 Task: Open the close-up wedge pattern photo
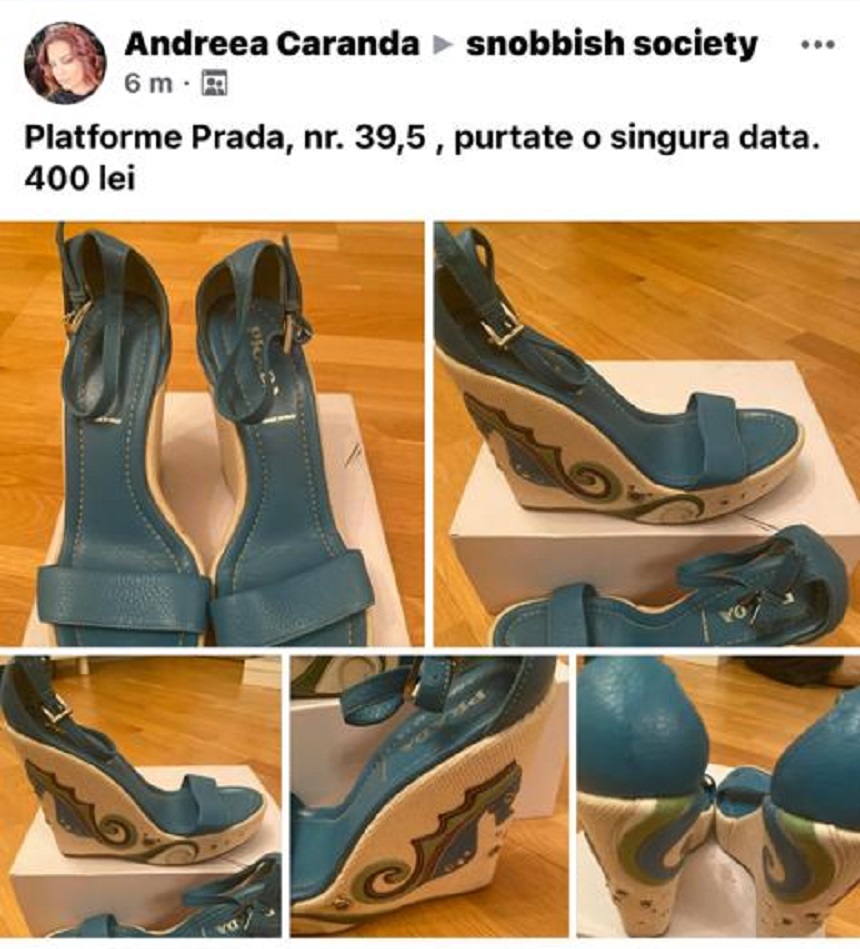click(x=429, y=795)
